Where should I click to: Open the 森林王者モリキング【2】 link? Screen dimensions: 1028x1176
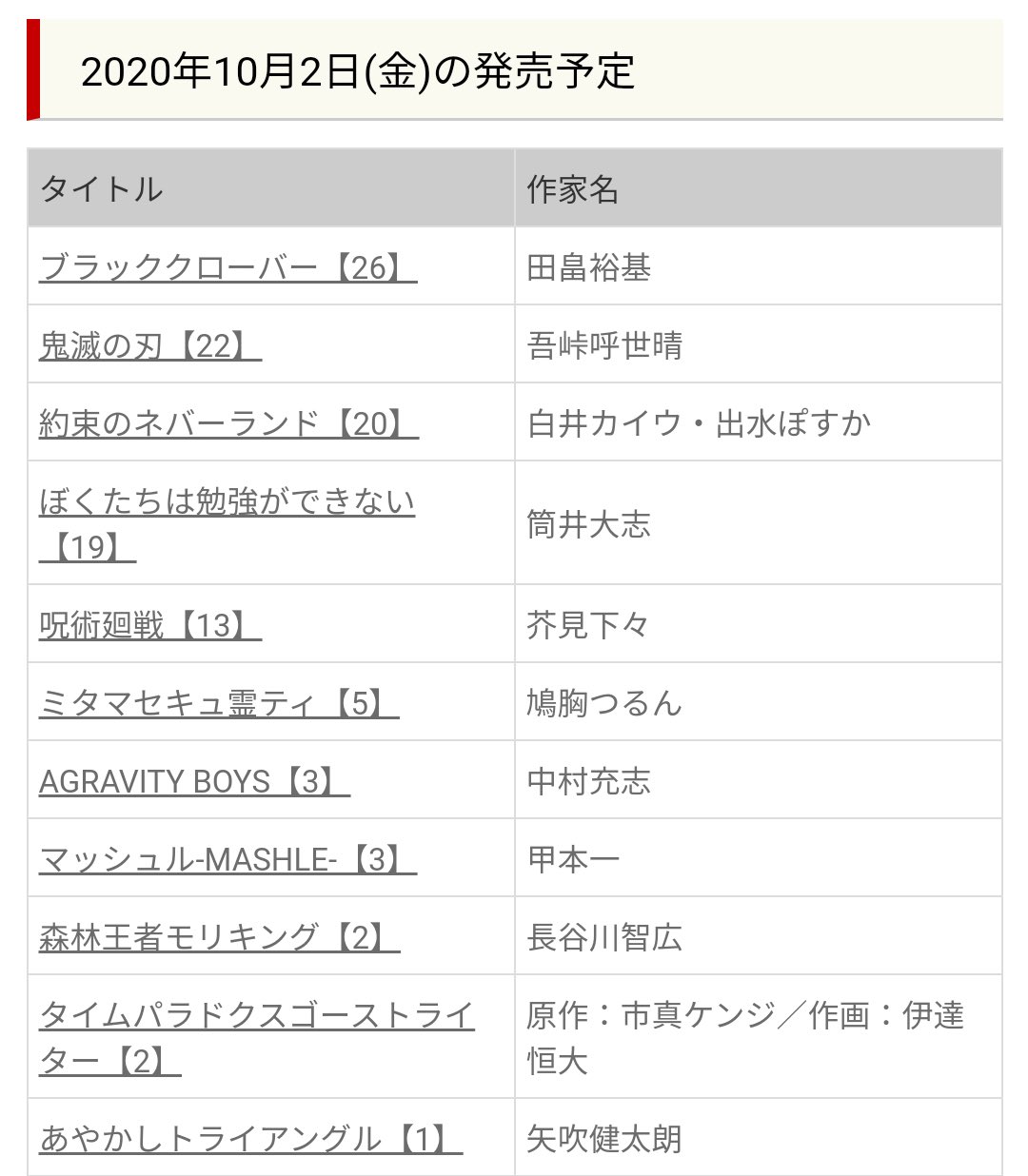(x=219, y=937)
